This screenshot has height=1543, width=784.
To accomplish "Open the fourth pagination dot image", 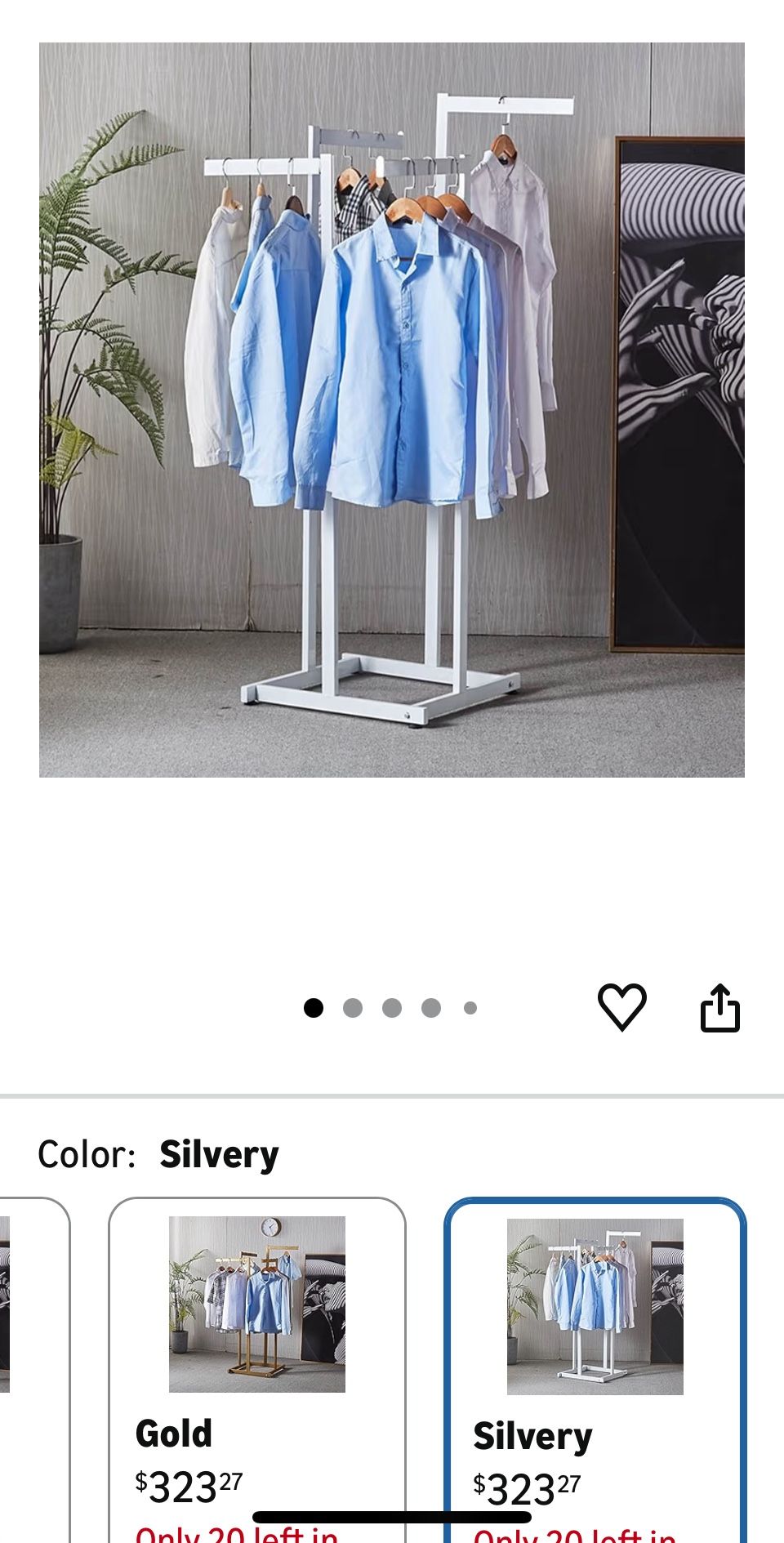I will click(431, 1009).
